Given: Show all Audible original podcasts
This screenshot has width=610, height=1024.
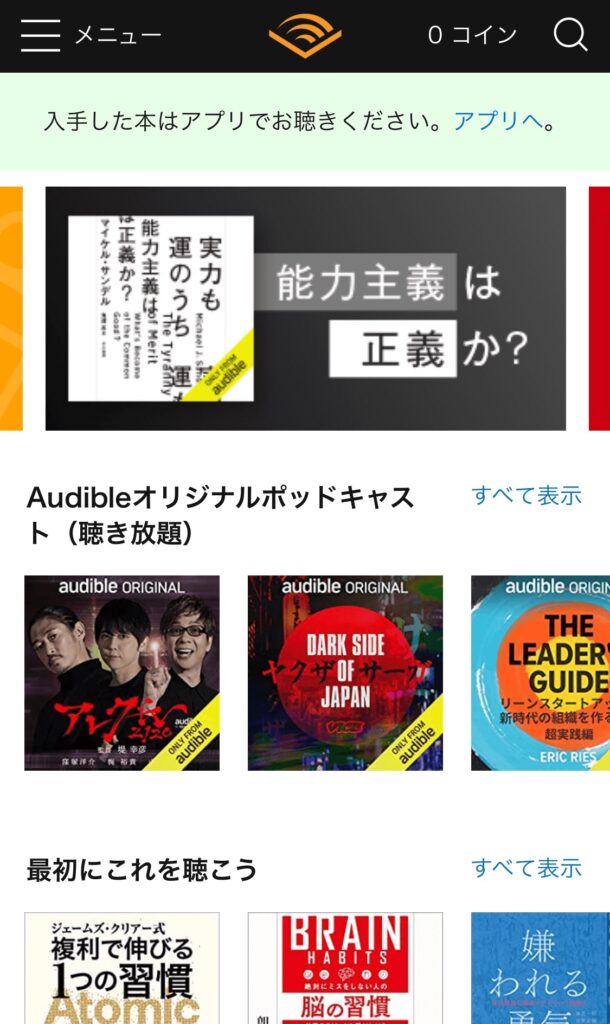Looking at the screenshot, I should point(526,495).
